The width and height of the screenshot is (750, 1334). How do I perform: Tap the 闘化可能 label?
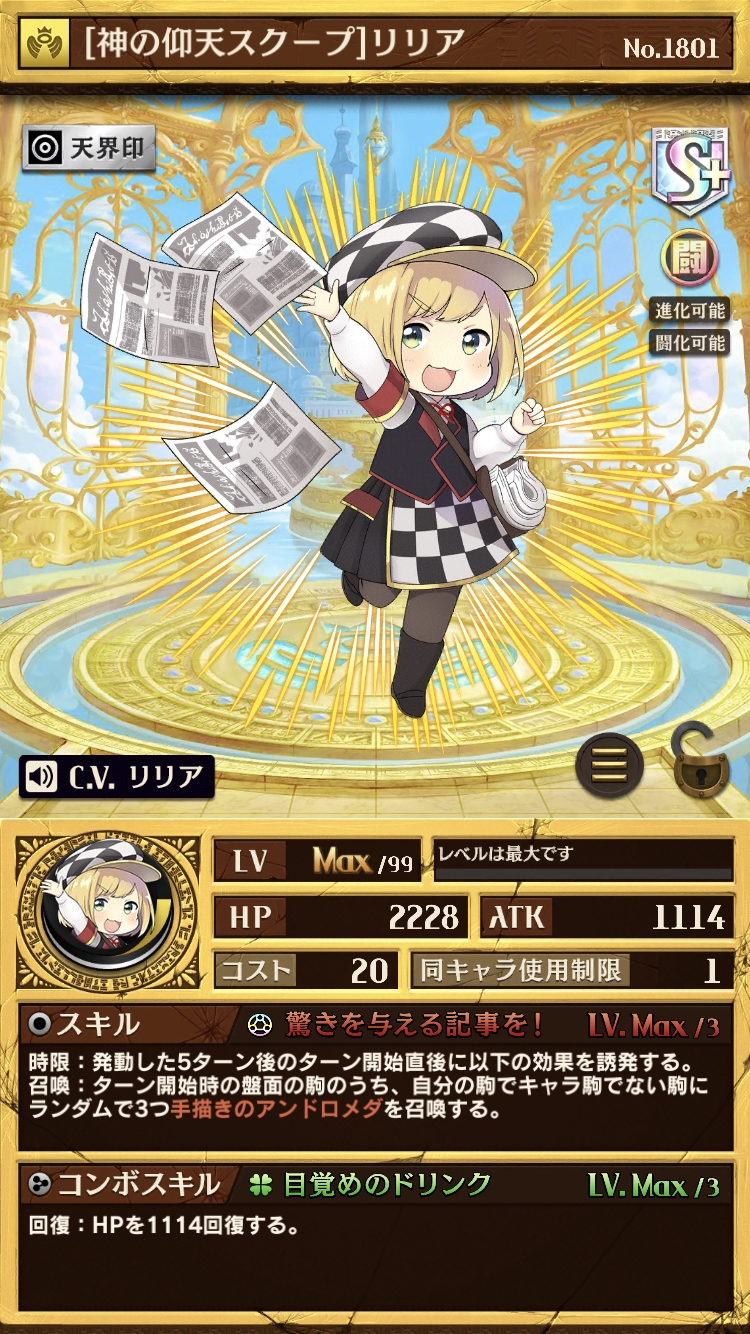click(689, 343)
